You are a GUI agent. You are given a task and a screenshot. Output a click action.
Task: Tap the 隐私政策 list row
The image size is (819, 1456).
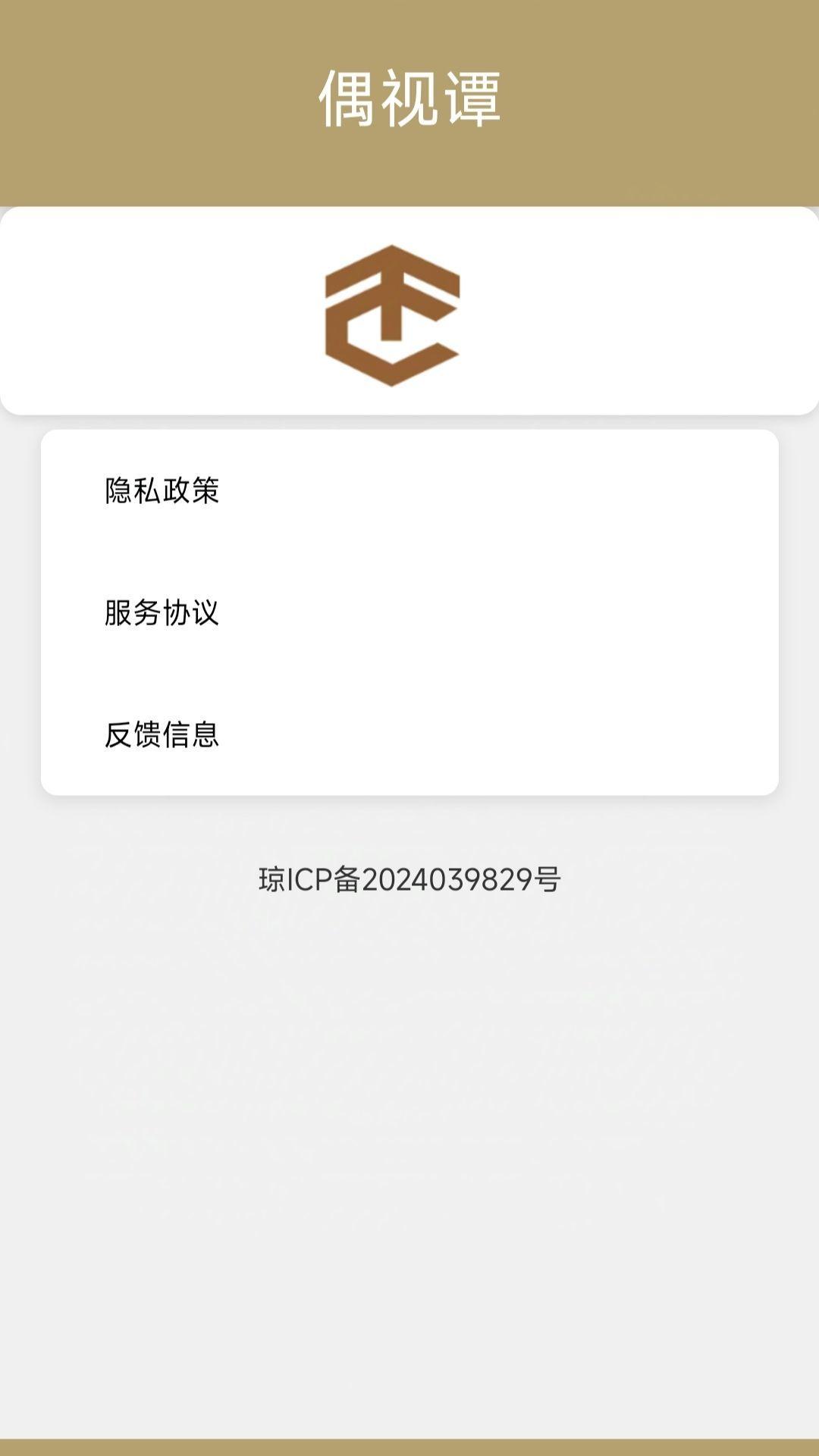[x=409, y=491]
